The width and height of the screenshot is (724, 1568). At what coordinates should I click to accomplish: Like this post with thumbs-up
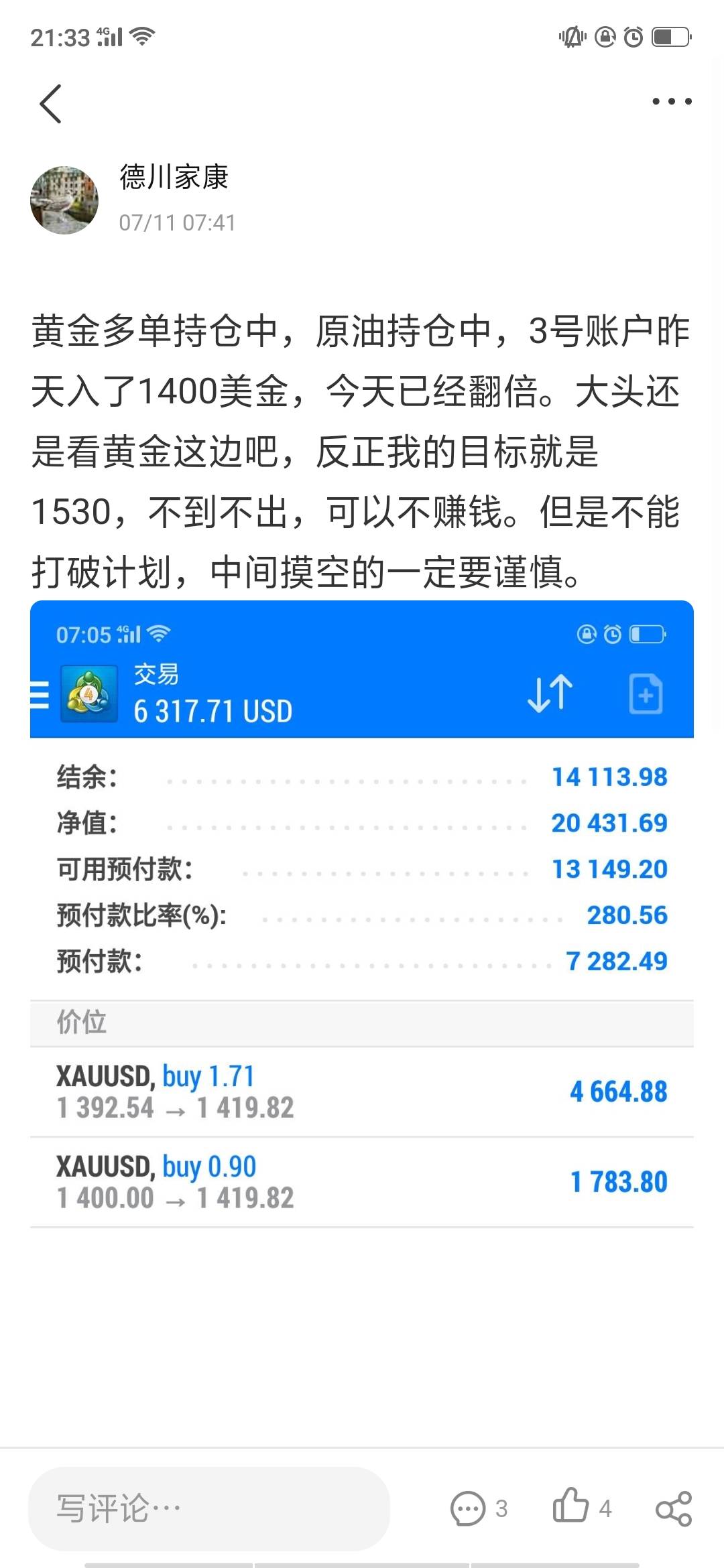coord(570,1506)
